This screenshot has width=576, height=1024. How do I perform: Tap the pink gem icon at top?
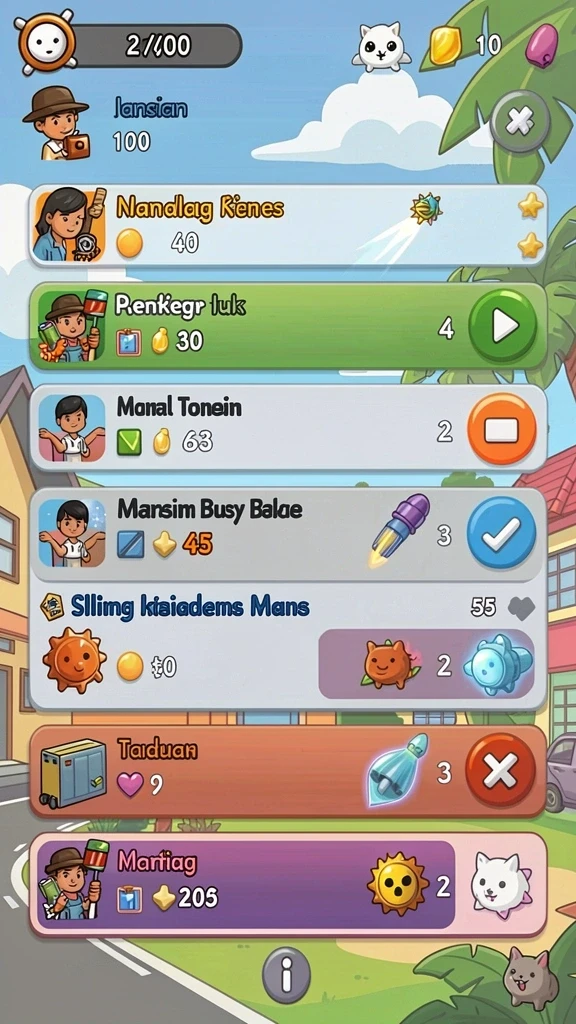coord(542,46)
